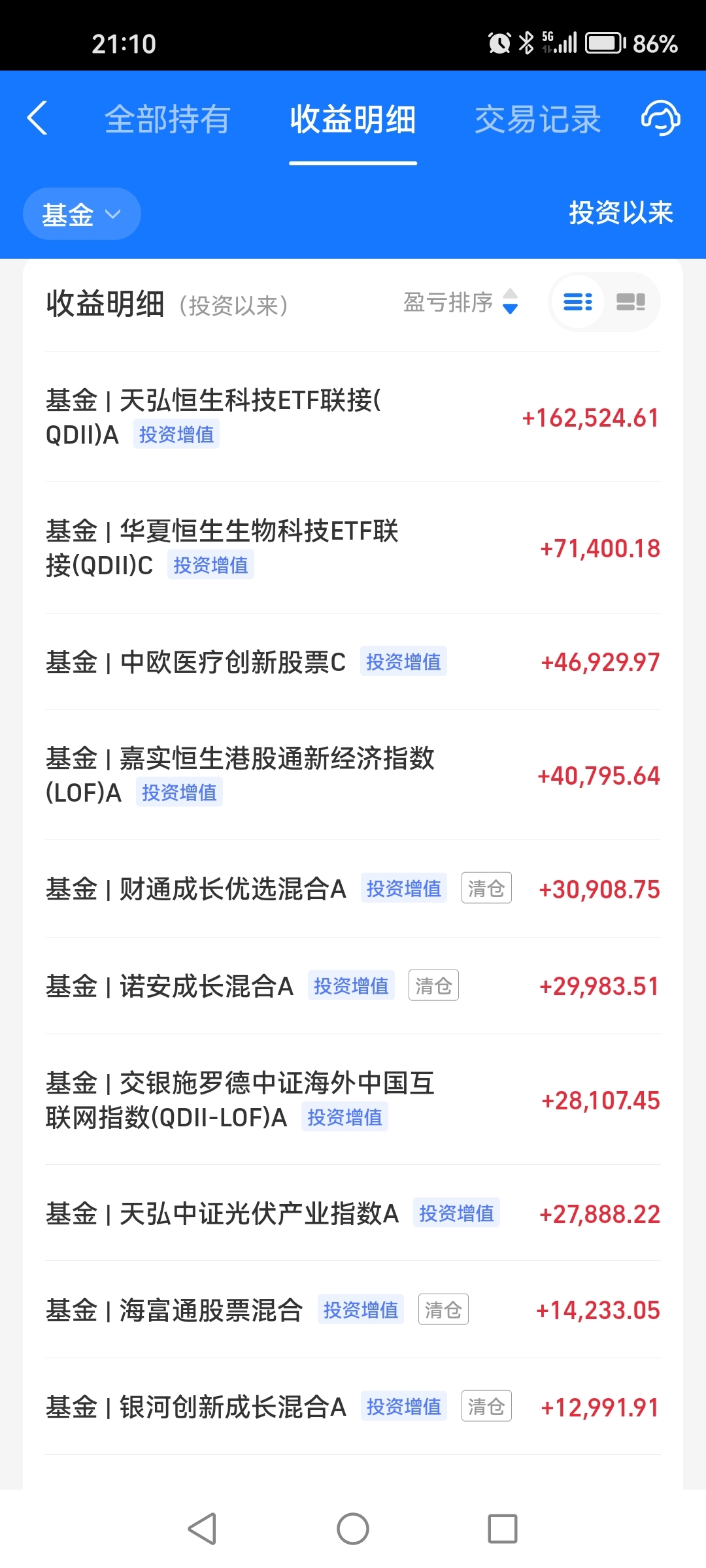The height and width of the screenshot is (1568, 706).
Task: View 诺安成长混合A earnings details
Action: 353,986
